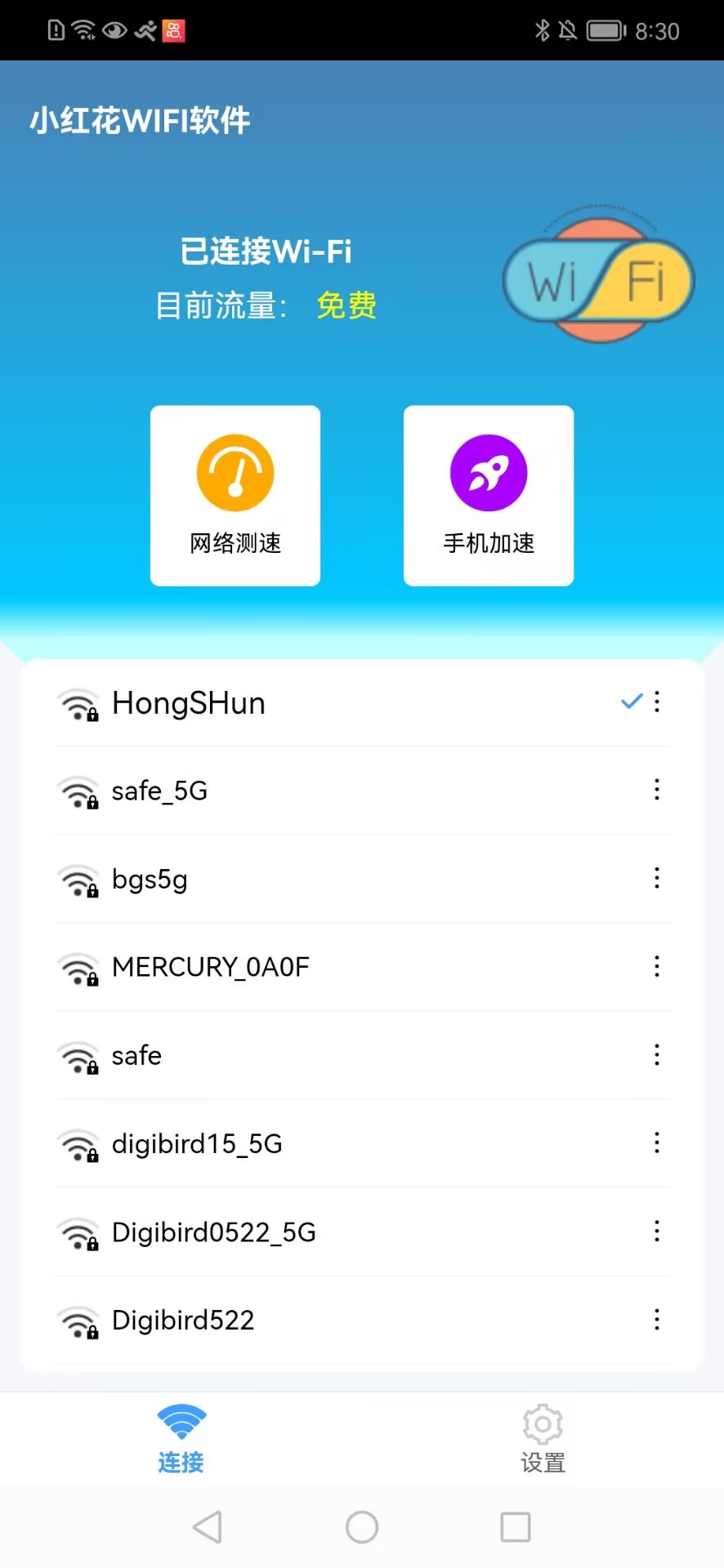Open the 网络测速 speed test tool
The width and height of the screenshot is (724, 1568).
pyautogui.click(x=235, y=495)
